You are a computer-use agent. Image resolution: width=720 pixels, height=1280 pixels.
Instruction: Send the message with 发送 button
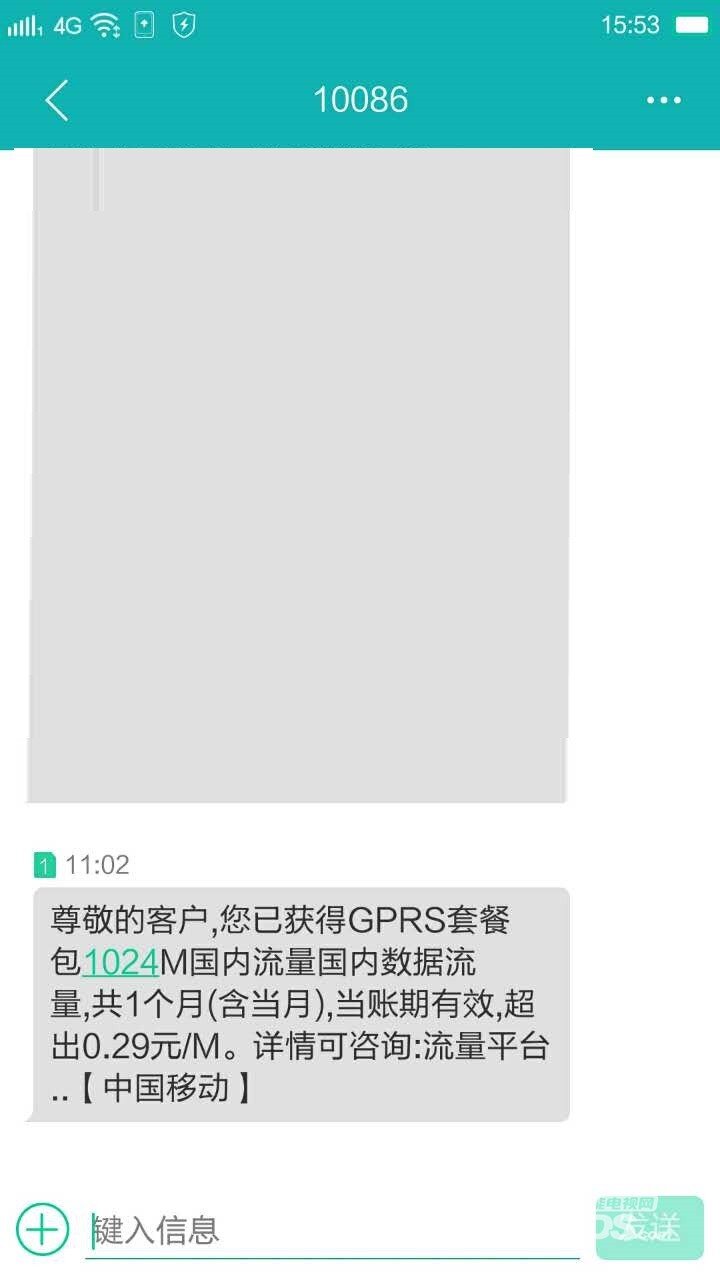650,1227
